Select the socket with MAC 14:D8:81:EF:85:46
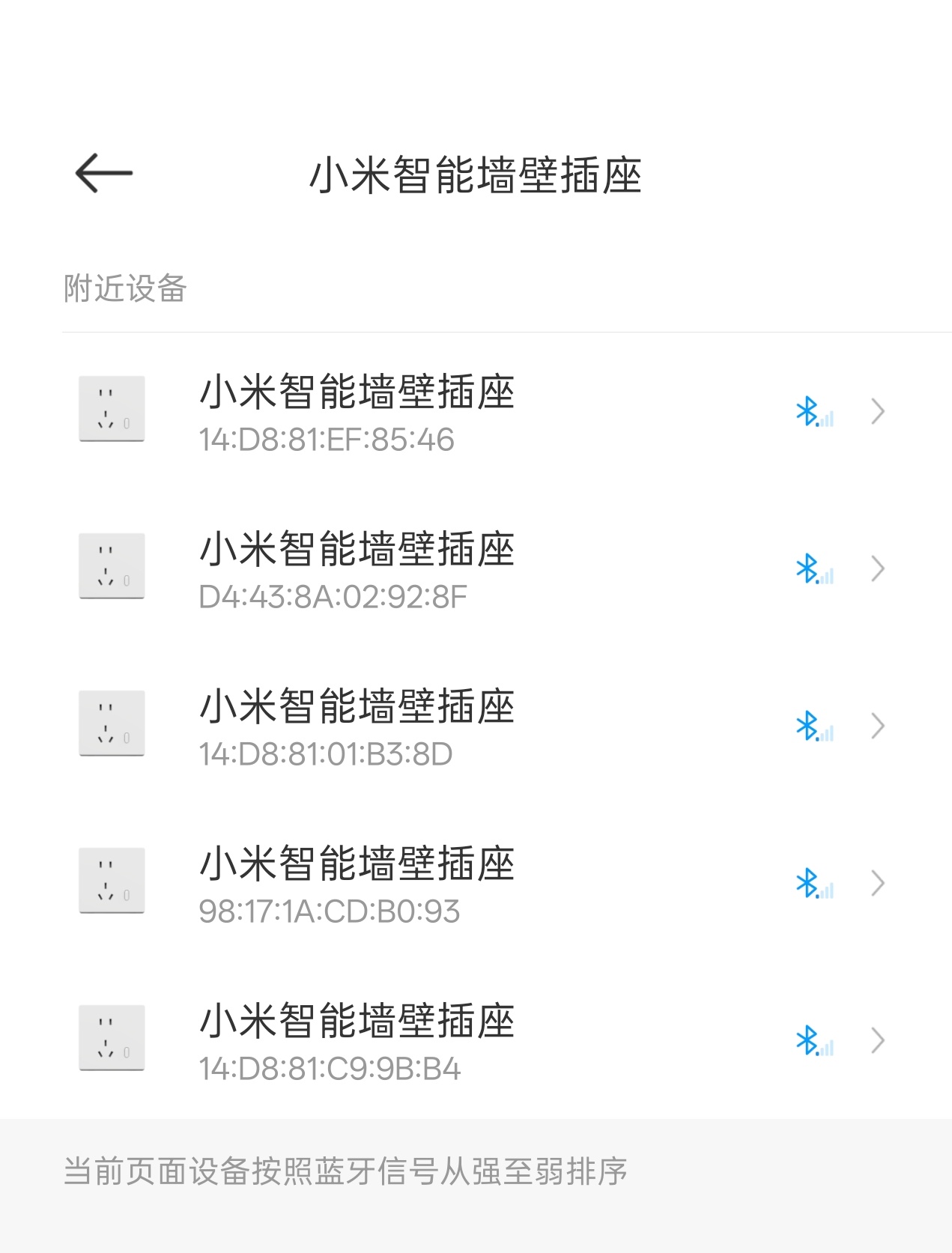This screenshot has width=952, height=1253. (479, 411)
